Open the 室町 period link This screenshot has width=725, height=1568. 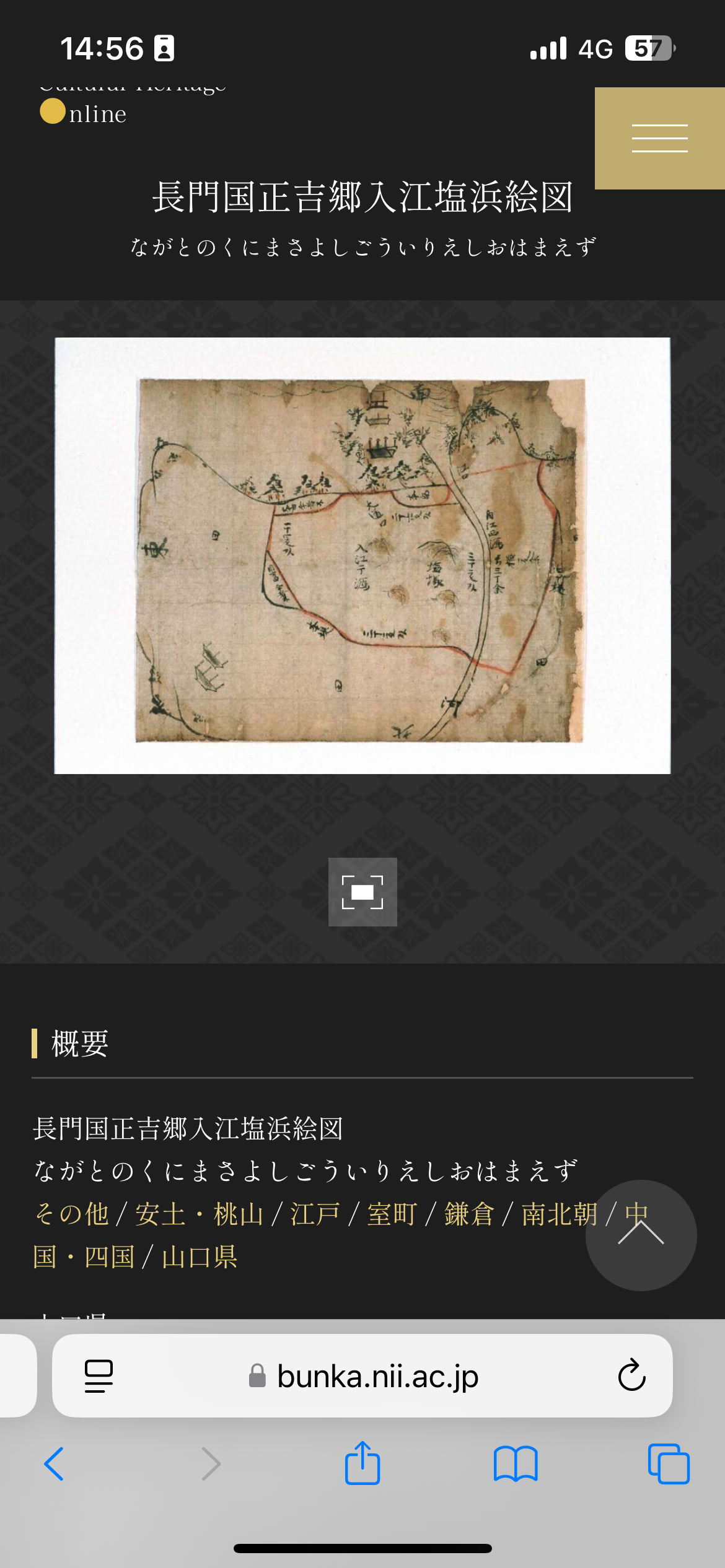pos(392,1214)
